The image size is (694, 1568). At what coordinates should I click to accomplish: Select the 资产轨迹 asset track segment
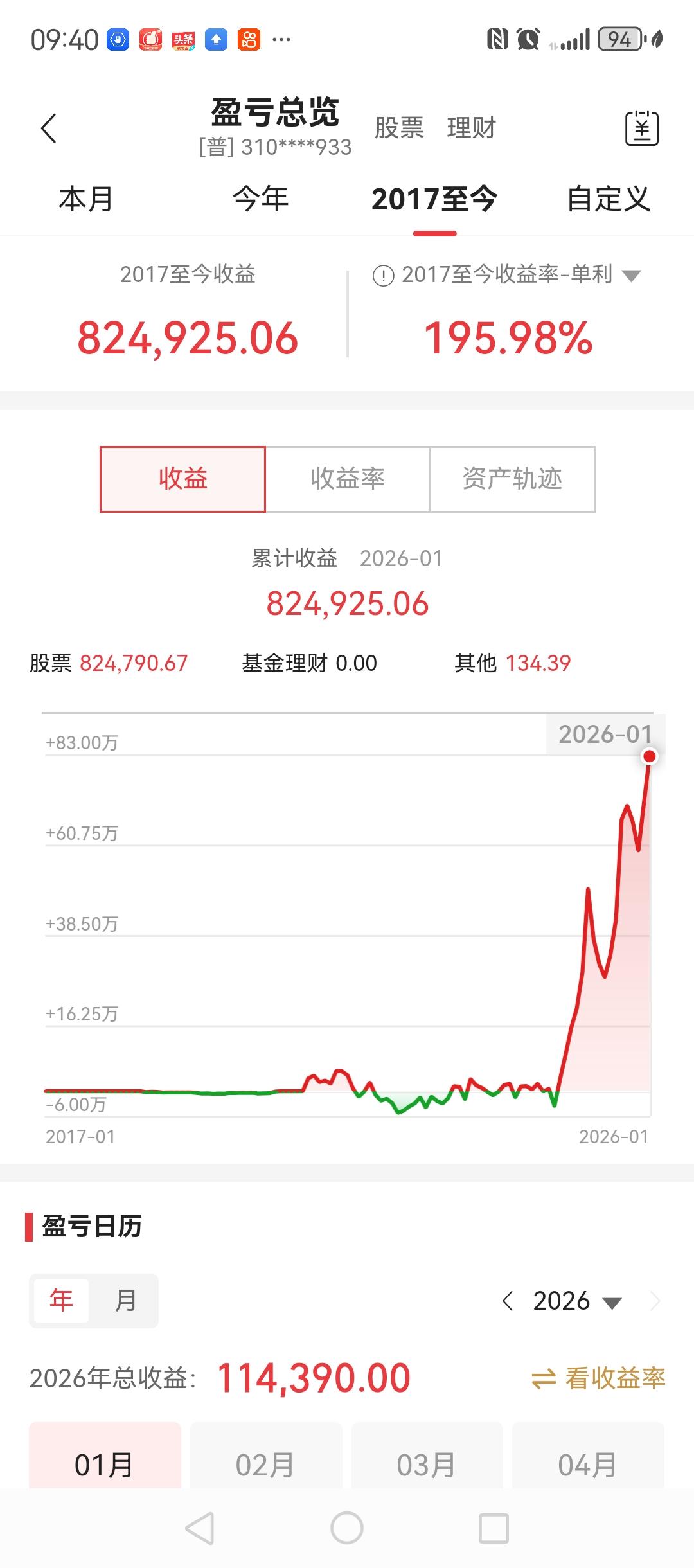click(512, 478)
